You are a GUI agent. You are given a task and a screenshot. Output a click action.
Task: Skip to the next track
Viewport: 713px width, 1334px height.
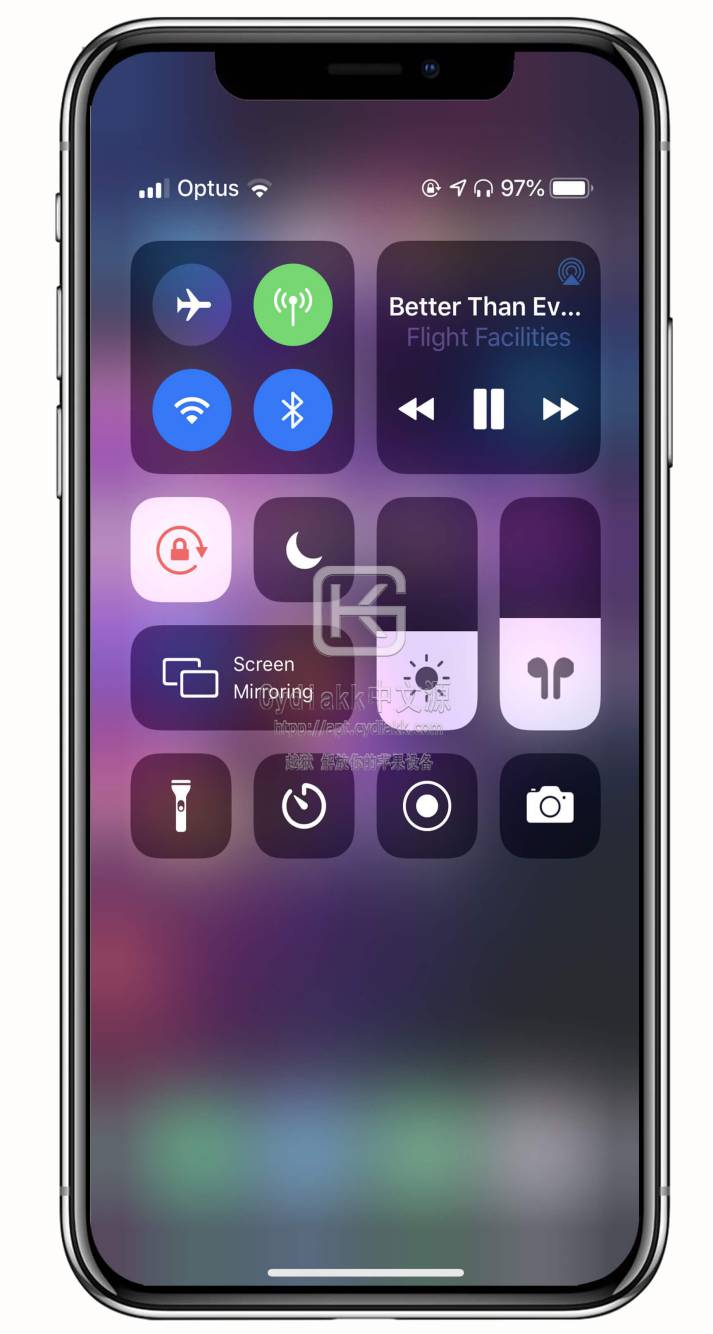(560, 409)
